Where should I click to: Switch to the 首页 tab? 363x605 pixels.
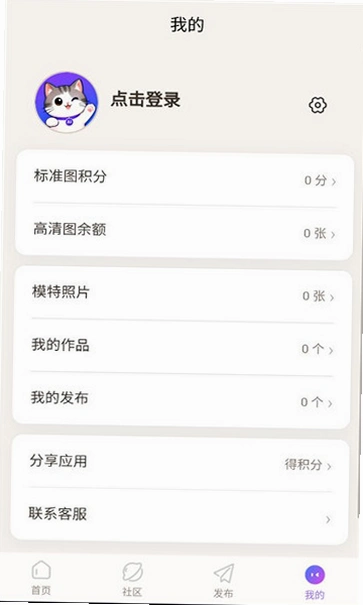[41, 578]
